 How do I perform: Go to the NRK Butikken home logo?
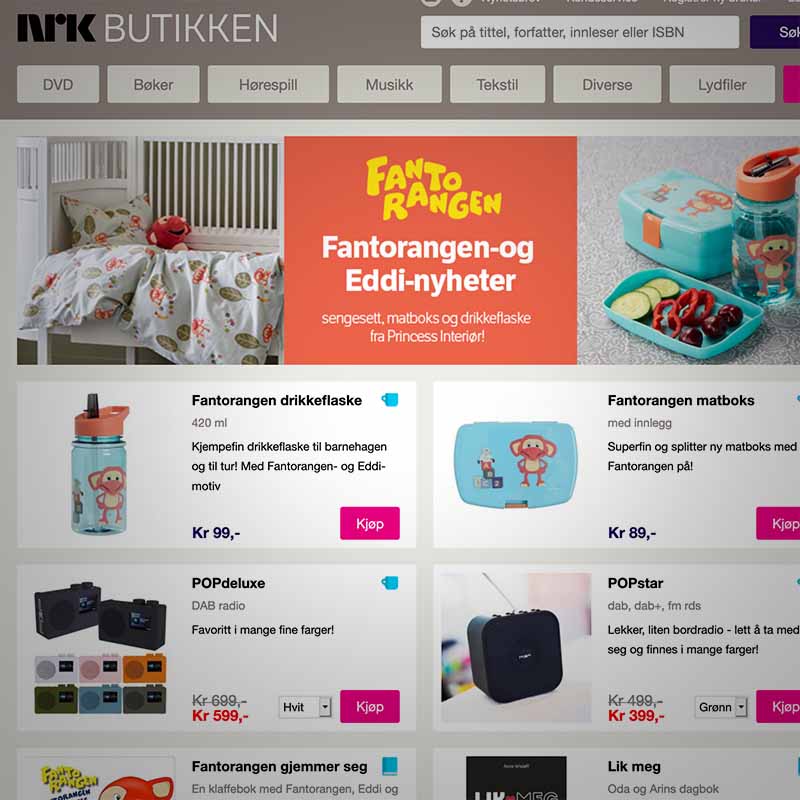(147, 28)
